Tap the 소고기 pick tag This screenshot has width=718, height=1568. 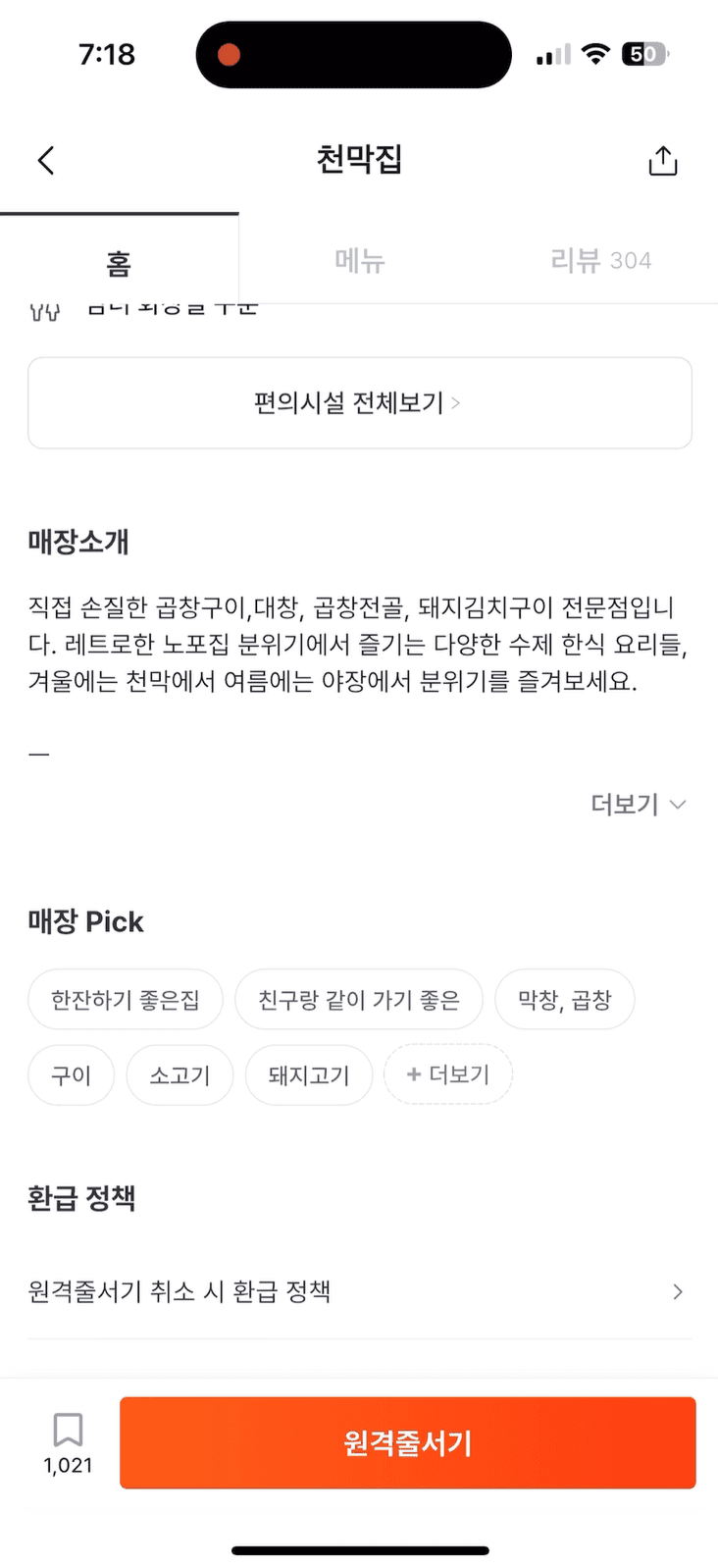tap(179, 1074)
